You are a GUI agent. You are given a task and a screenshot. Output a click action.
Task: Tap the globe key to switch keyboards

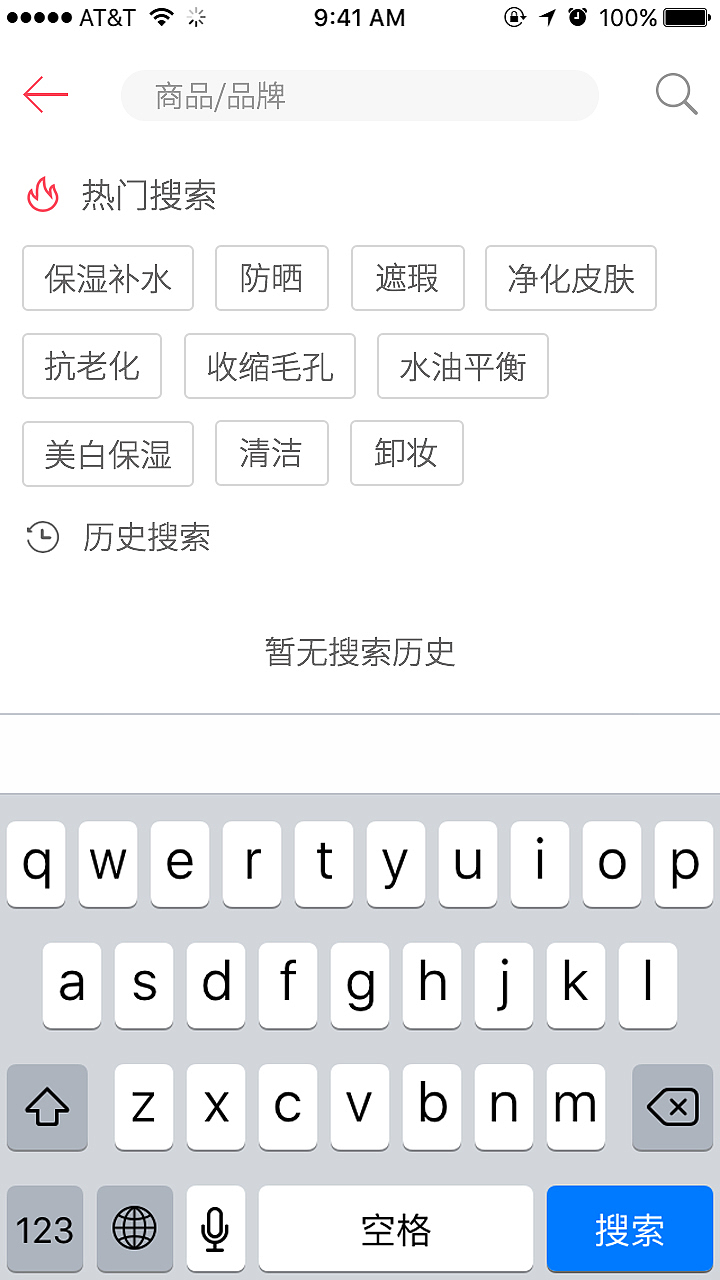(x=135, y=1228)
